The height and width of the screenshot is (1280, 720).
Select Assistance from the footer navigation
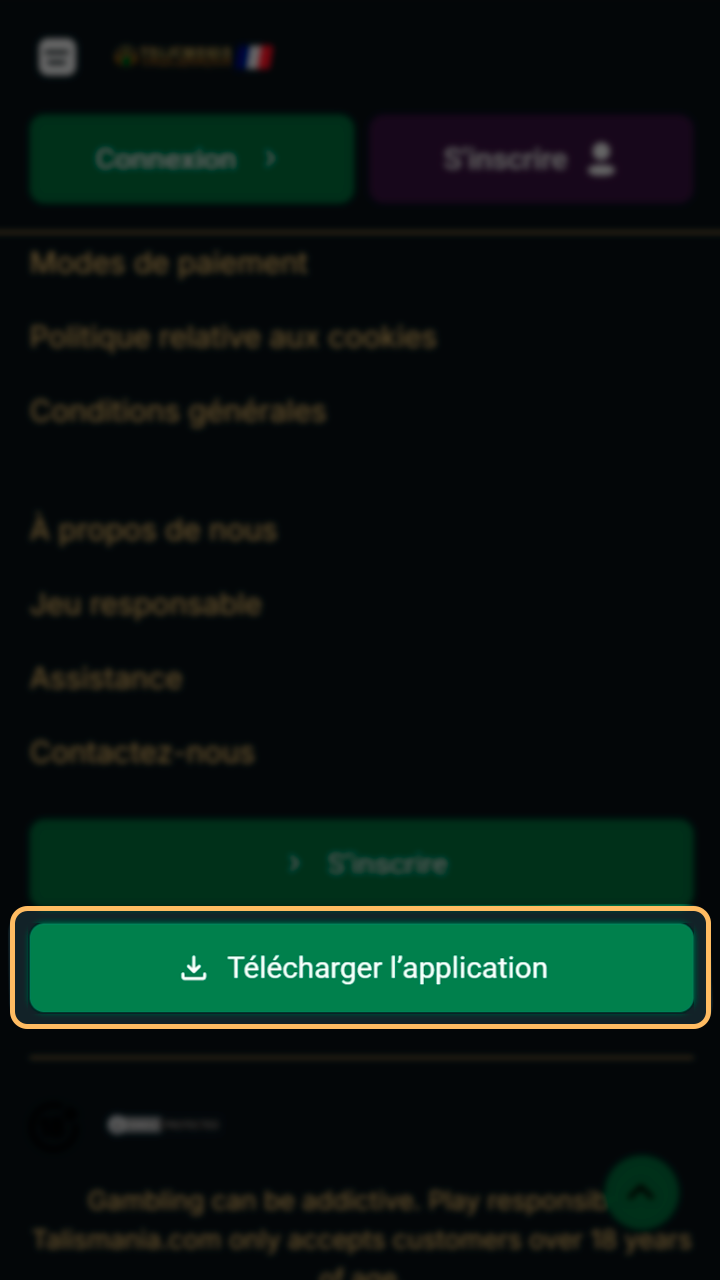tap(106, 678)
